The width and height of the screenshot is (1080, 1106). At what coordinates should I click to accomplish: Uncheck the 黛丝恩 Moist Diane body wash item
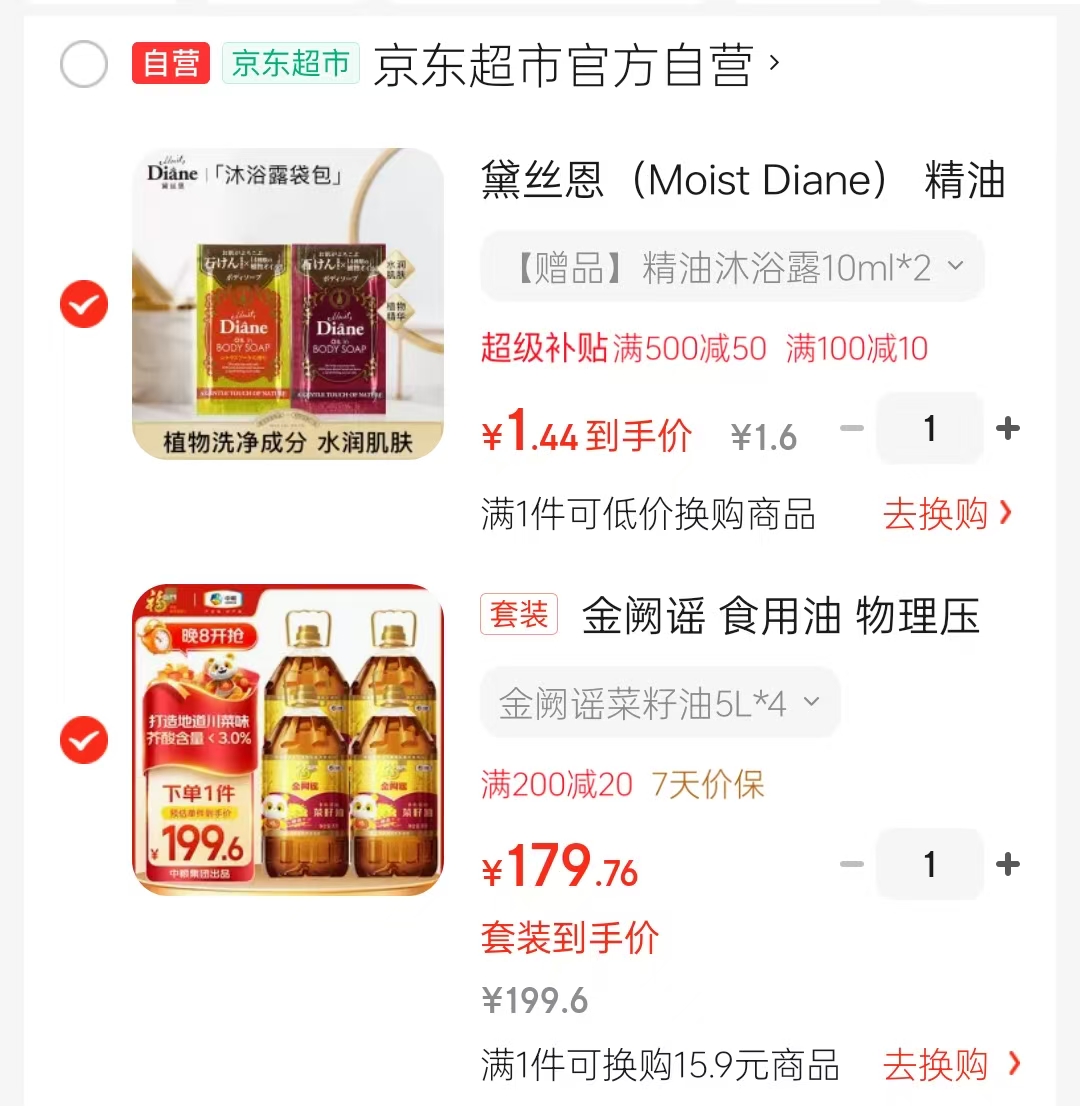click(84, 304)
